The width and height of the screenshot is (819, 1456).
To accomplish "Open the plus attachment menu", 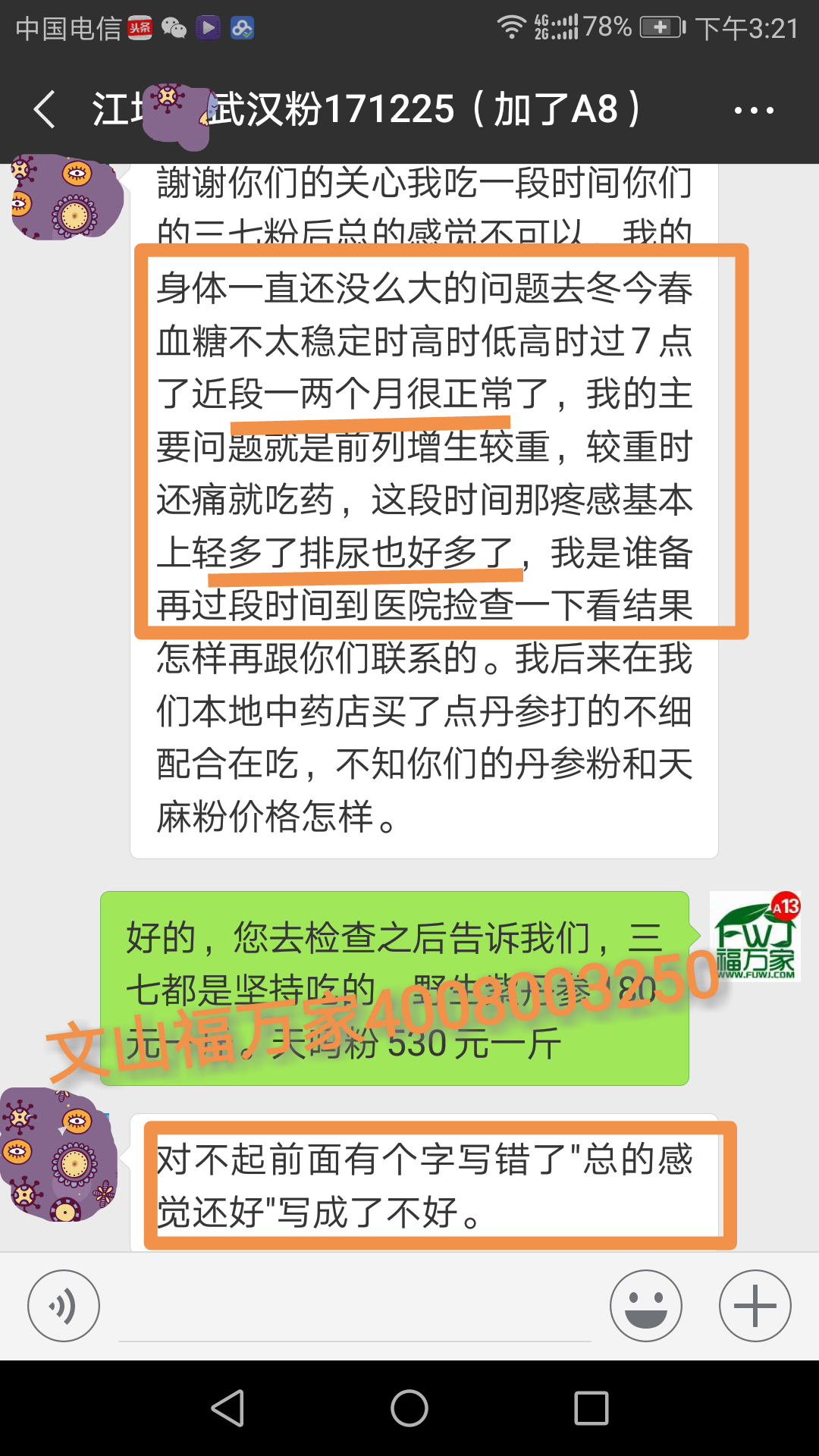I will click(755, 1306).
